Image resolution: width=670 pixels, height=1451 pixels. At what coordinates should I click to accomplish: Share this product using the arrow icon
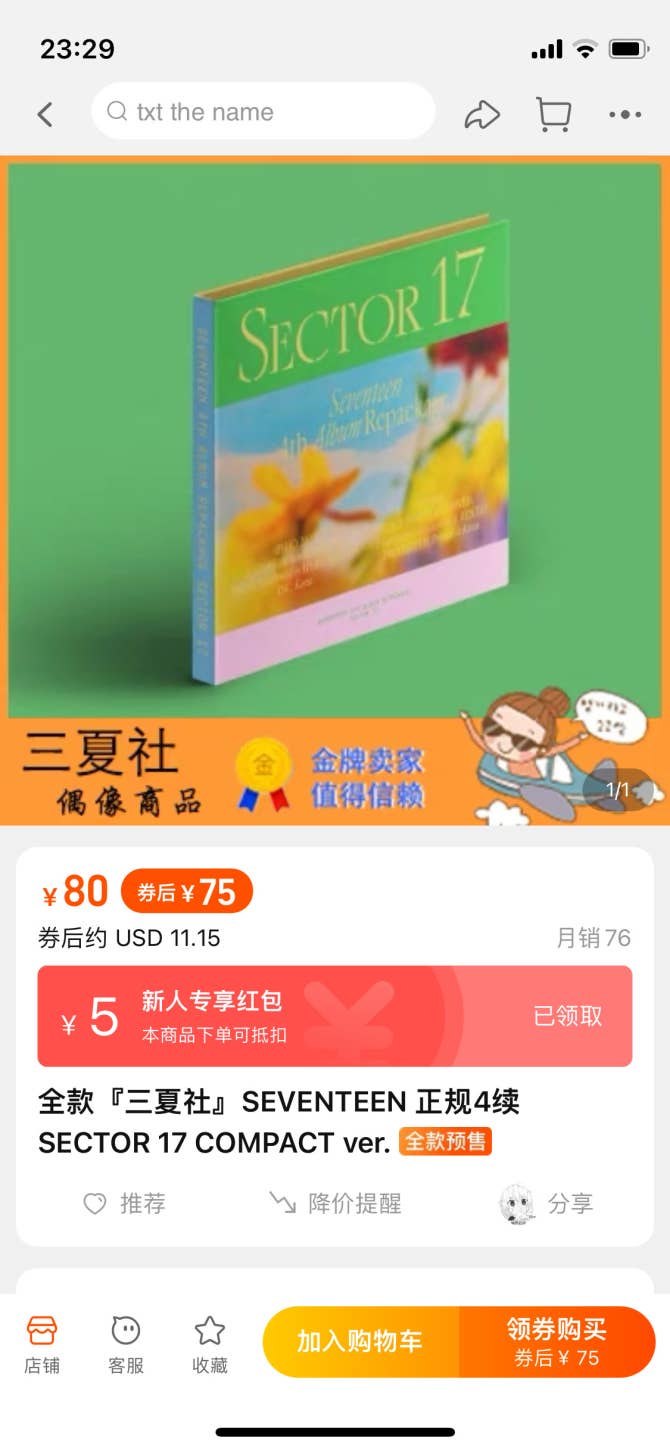coord(482,114)
